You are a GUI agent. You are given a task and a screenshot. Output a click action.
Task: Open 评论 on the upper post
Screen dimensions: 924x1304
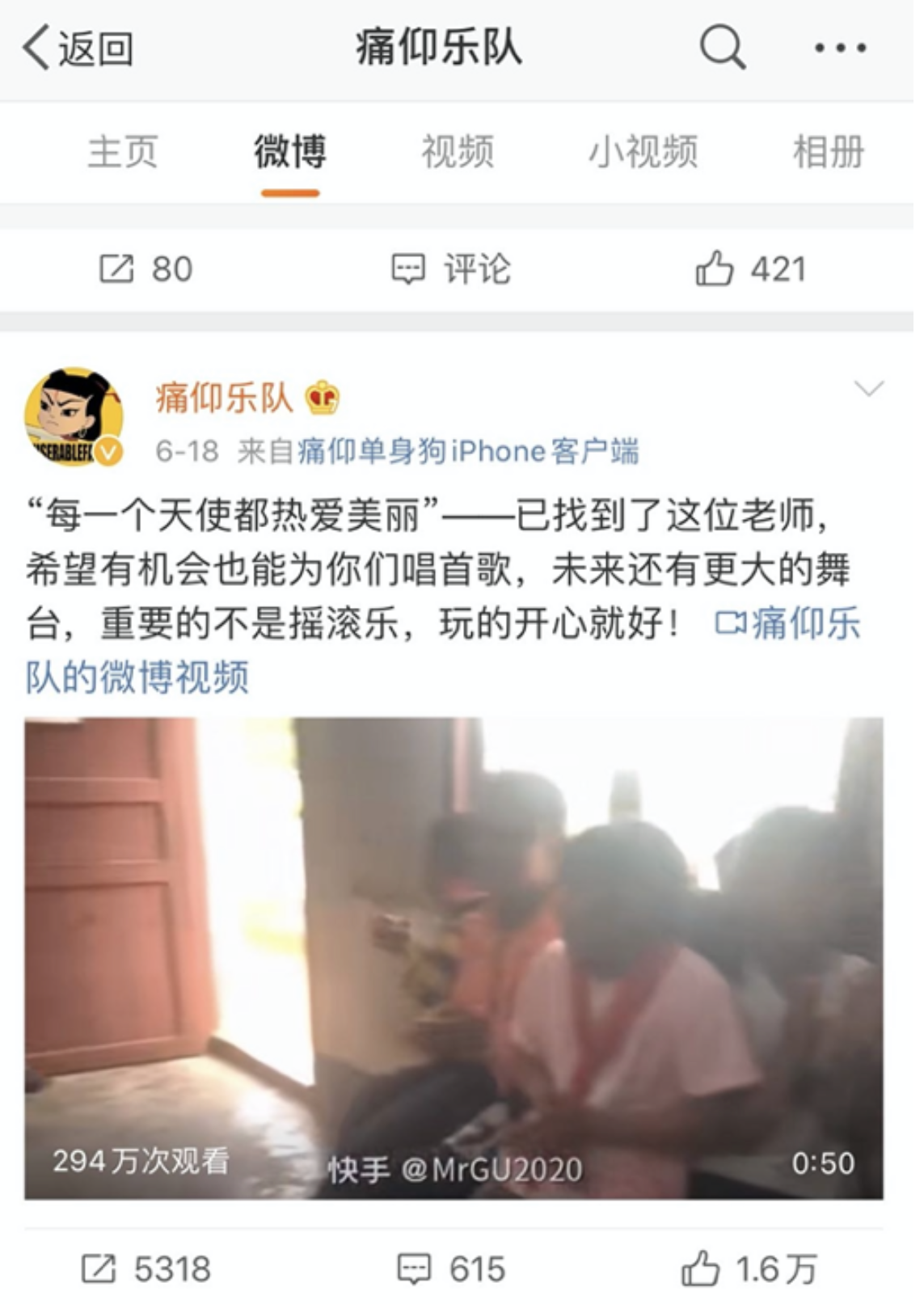[x=451, y=269]
